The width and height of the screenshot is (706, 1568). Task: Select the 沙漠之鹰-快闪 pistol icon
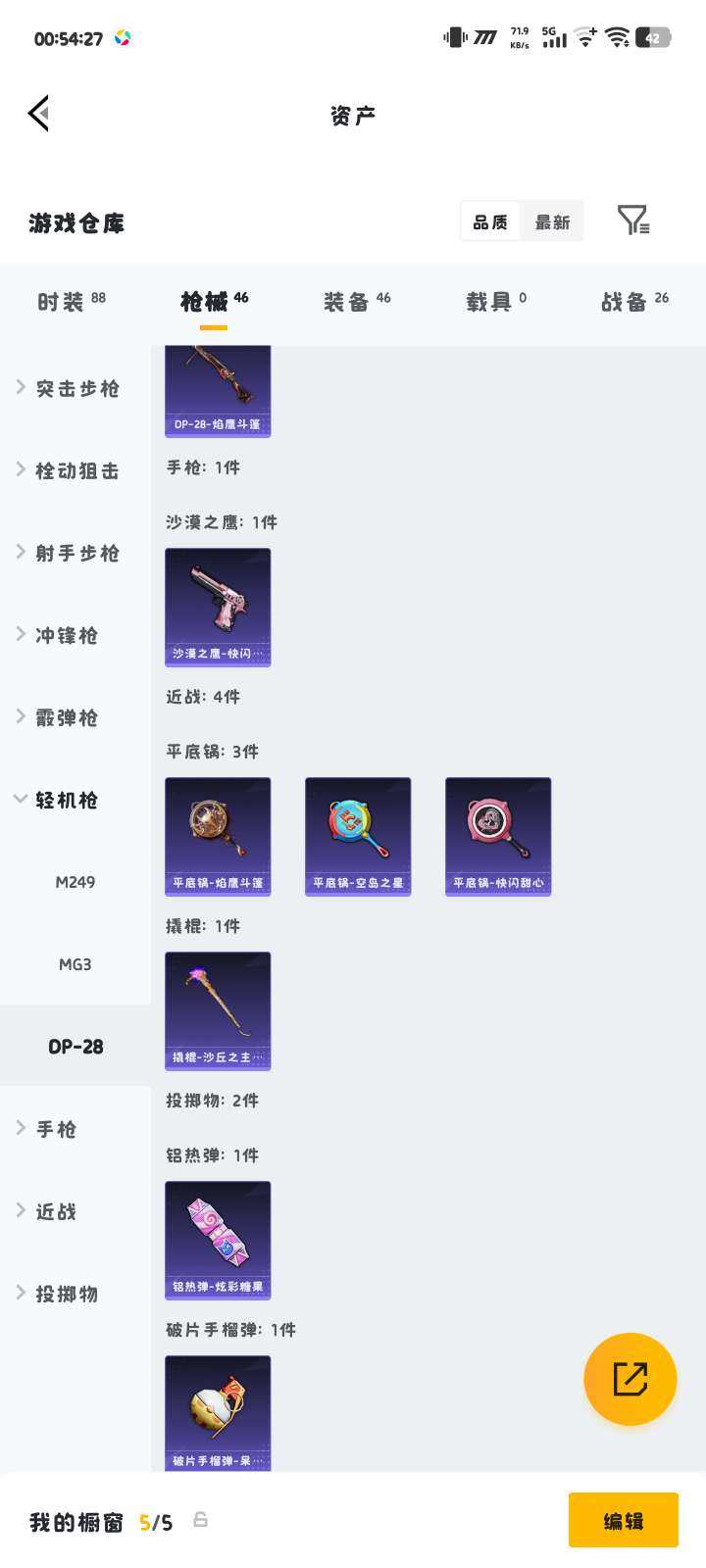tap(218, 608)
